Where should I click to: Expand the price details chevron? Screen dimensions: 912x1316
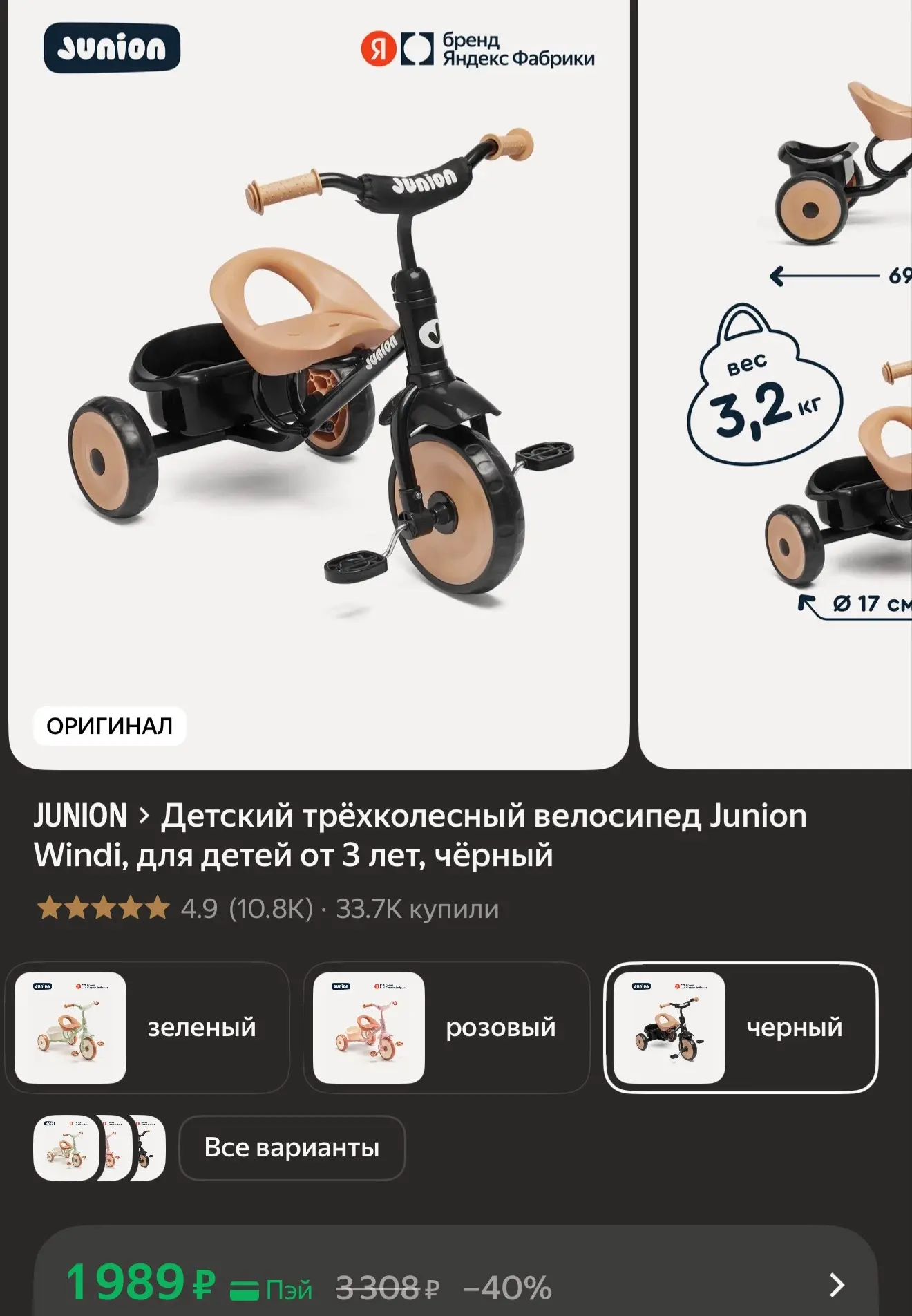point(837,1285)
